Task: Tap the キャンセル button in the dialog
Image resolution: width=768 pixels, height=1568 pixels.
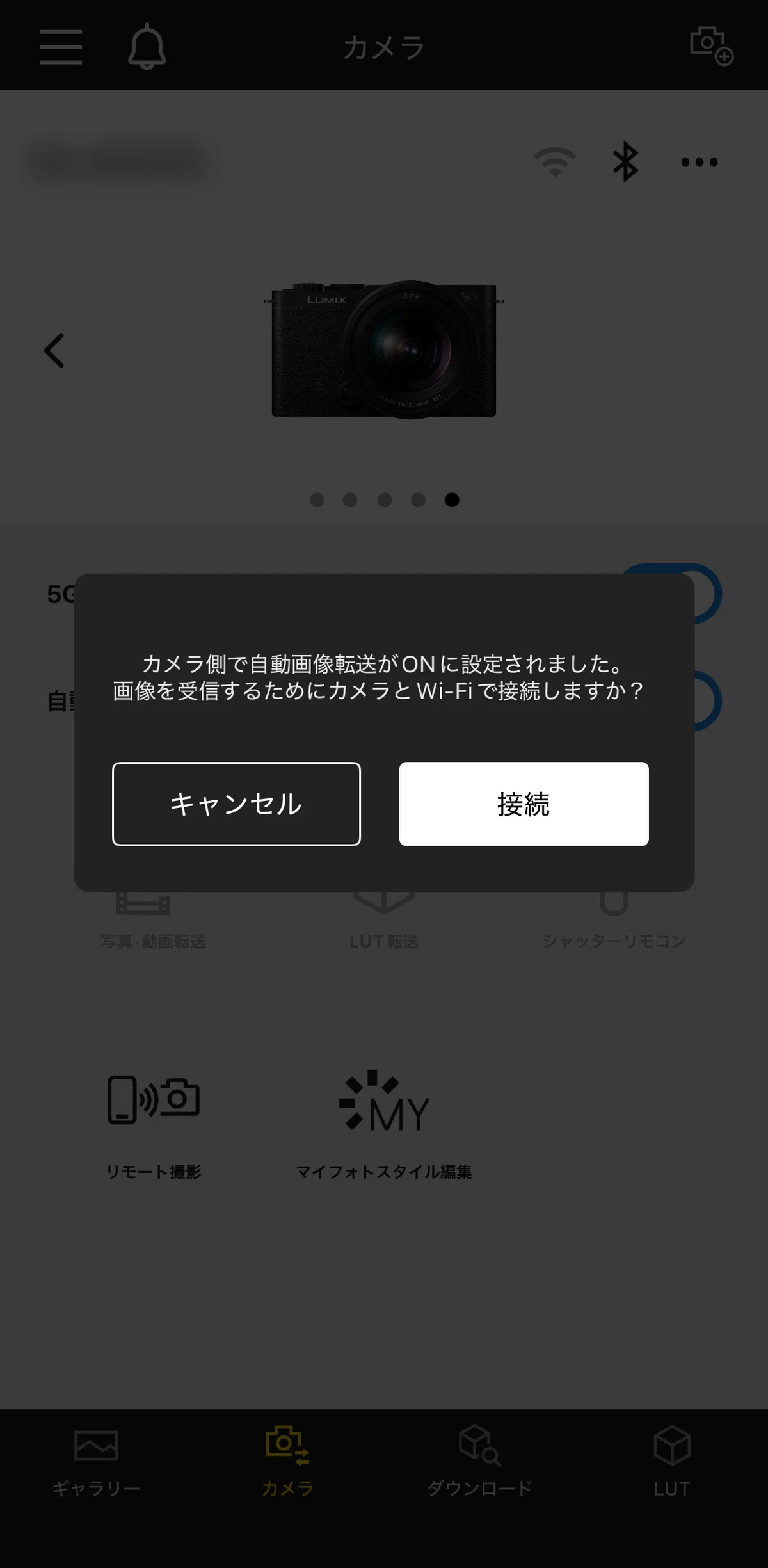Action: [236, 804]
